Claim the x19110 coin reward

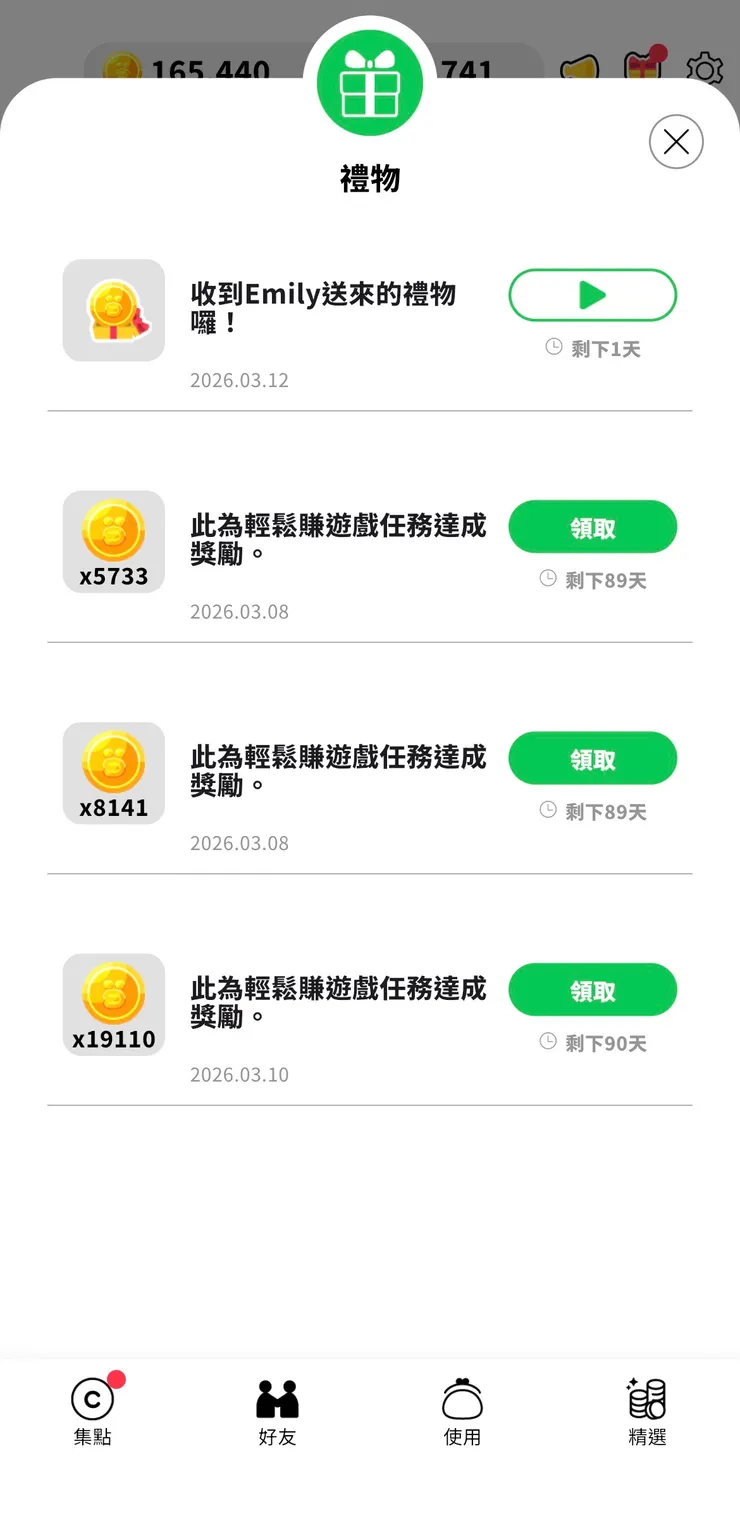click(592, 990)
